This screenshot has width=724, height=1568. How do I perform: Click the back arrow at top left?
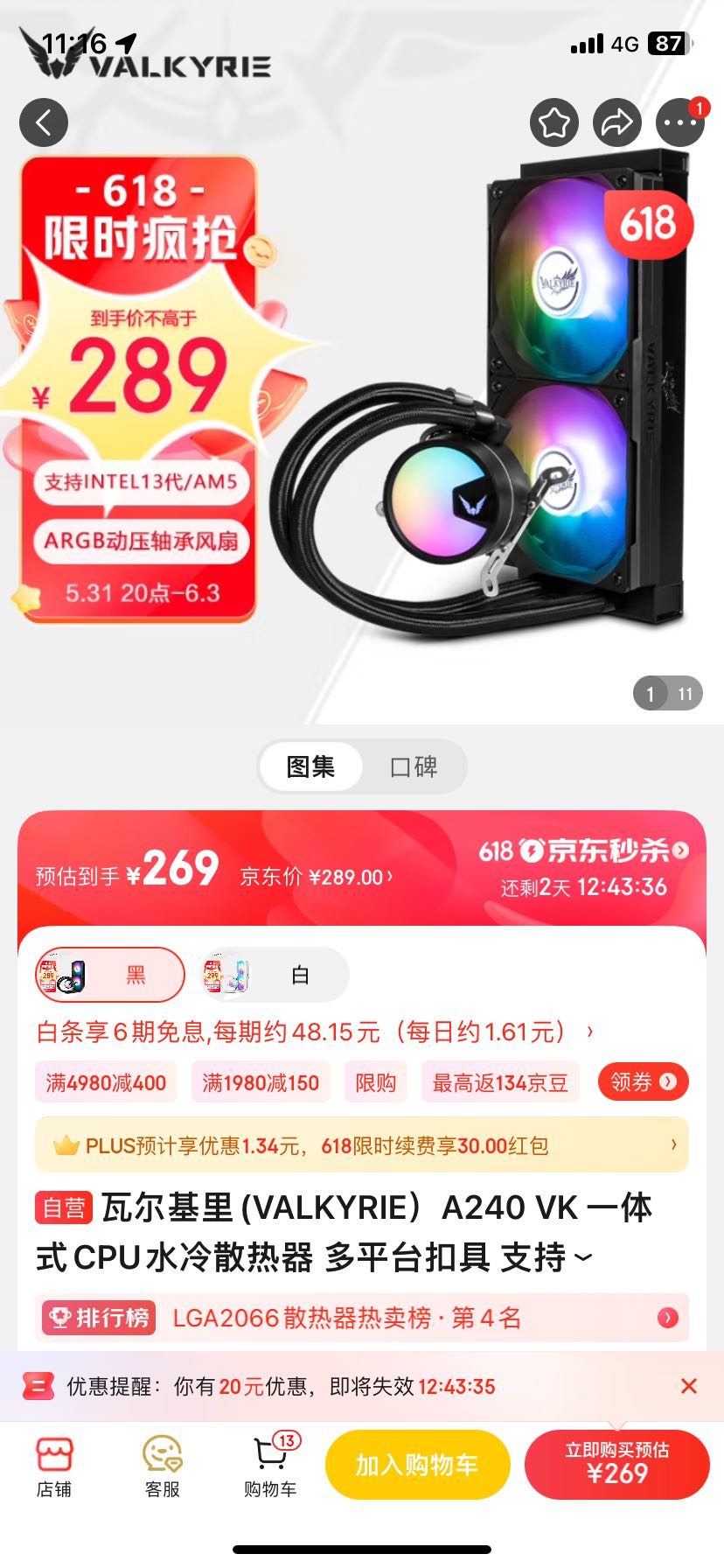44,122
